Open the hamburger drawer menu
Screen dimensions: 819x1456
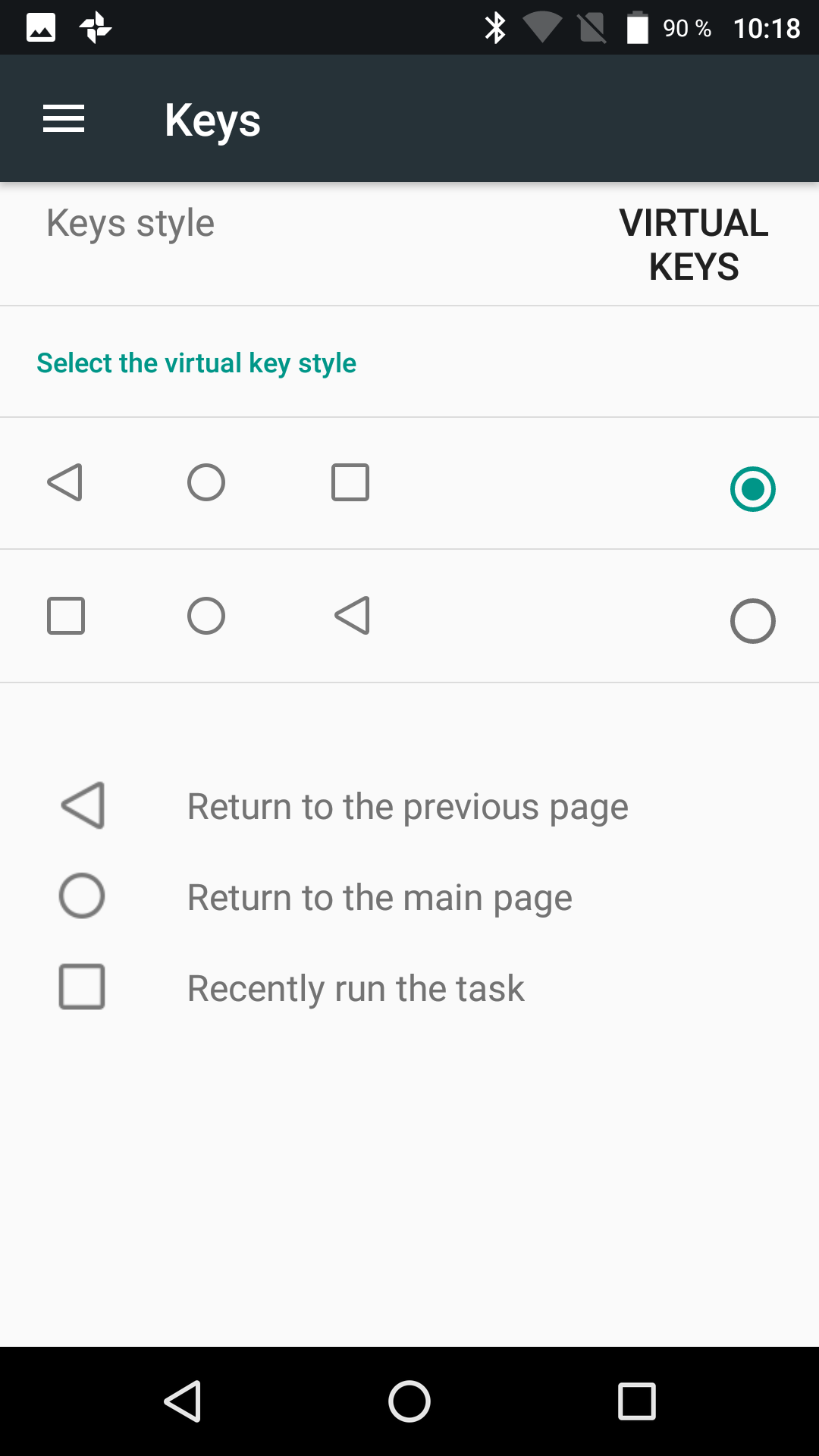pyautogui.click(x=64, y=119)
